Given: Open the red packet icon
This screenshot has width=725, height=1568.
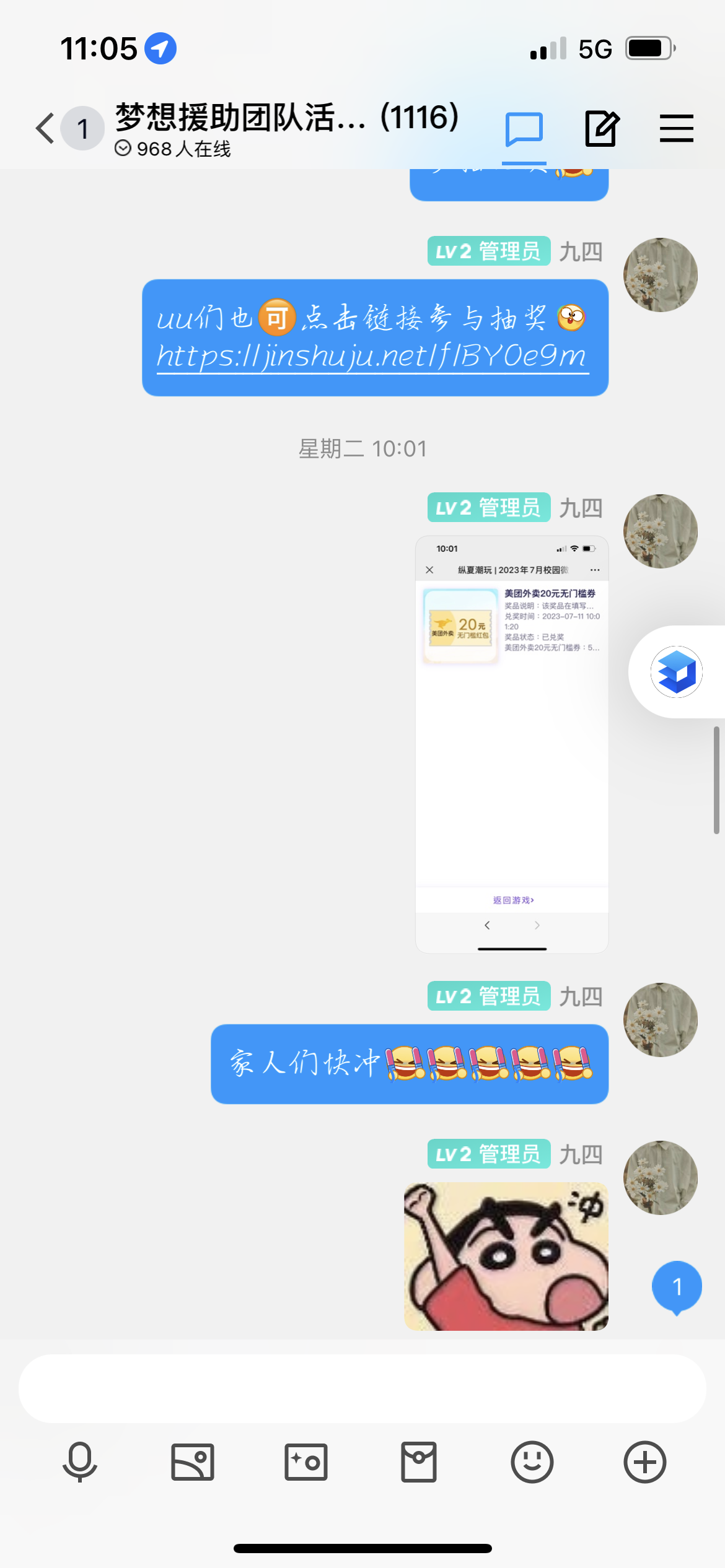Looking at the screenshot, I should pos(419,1462).
